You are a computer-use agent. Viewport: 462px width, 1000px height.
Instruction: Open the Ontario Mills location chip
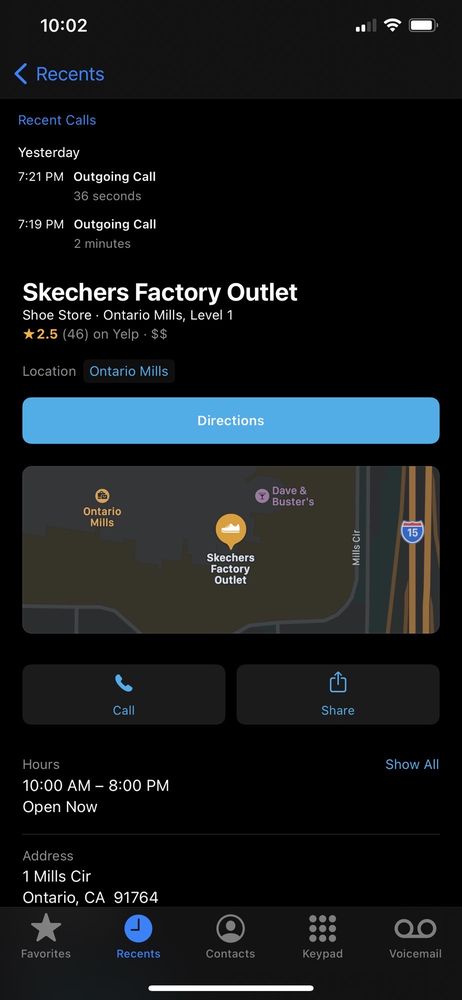129,371
